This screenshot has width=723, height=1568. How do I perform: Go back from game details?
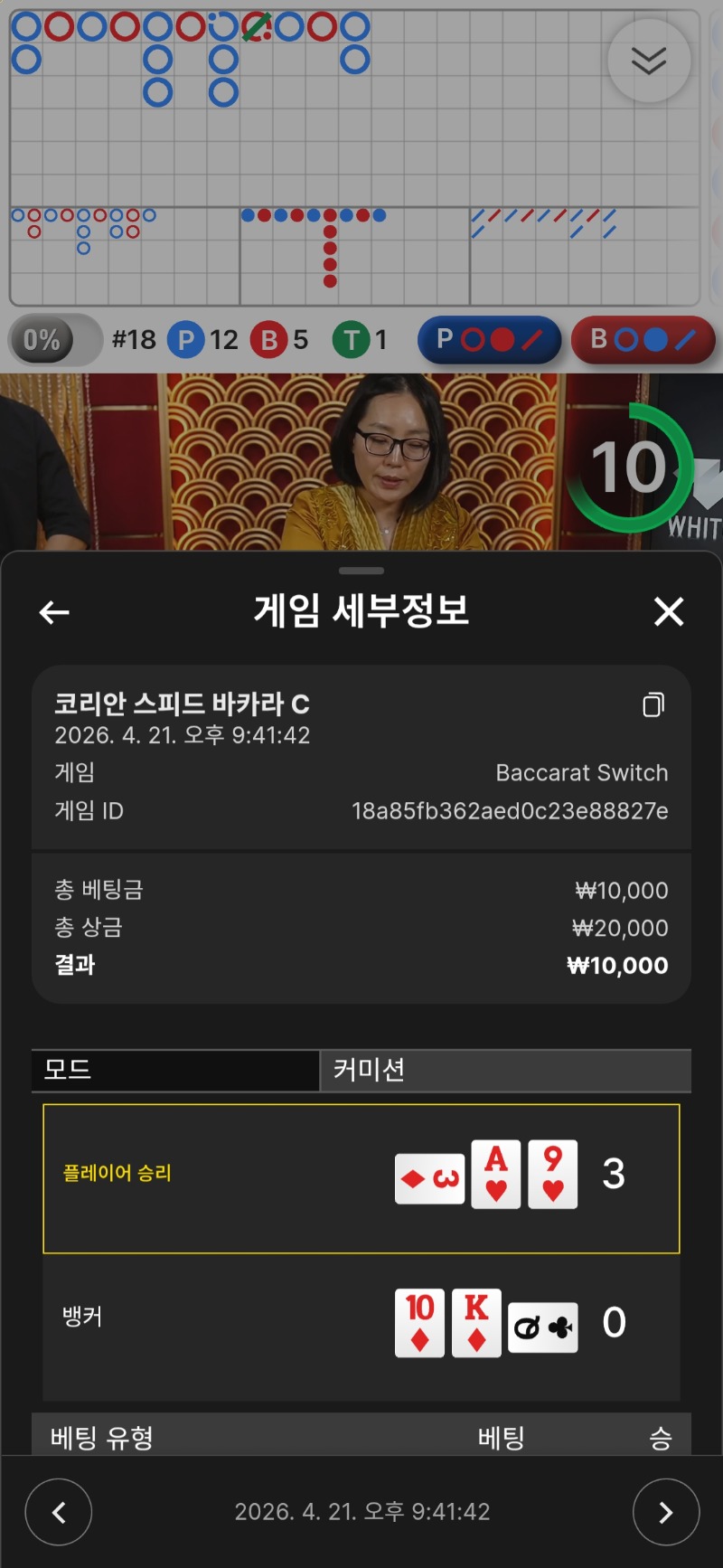pos(54,612)
